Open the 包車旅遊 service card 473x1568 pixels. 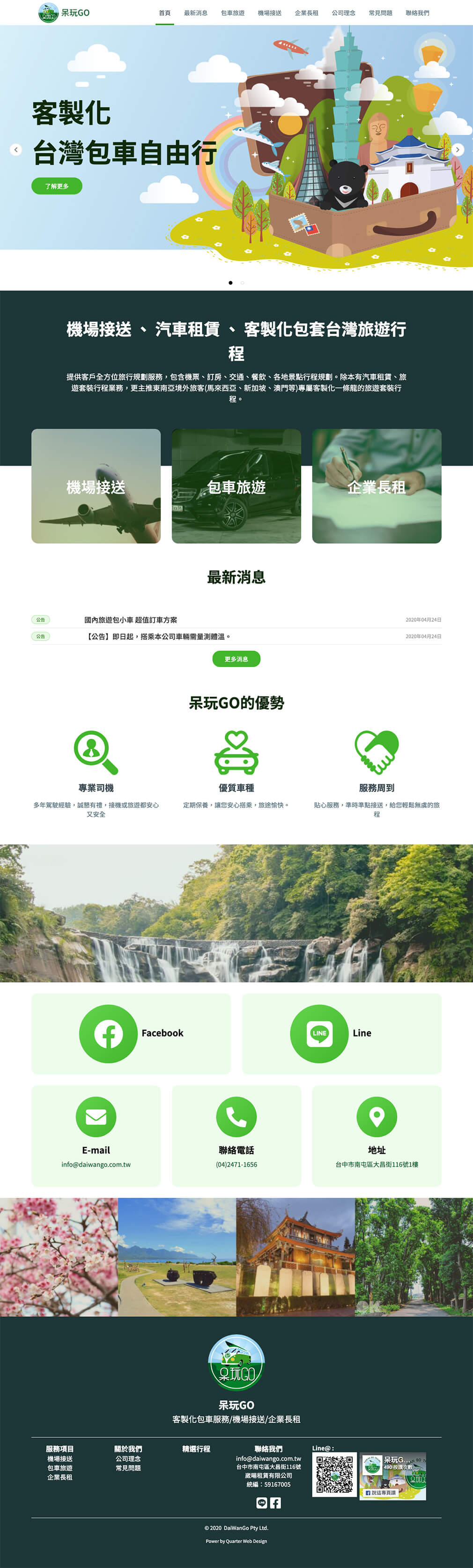click(236, 486)
